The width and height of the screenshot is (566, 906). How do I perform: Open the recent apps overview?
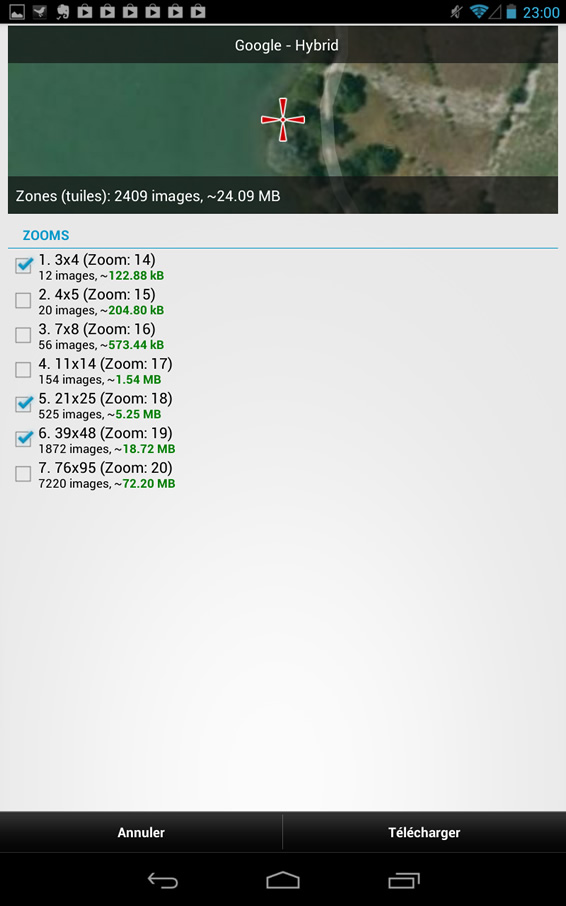click(x=404, y=880)
